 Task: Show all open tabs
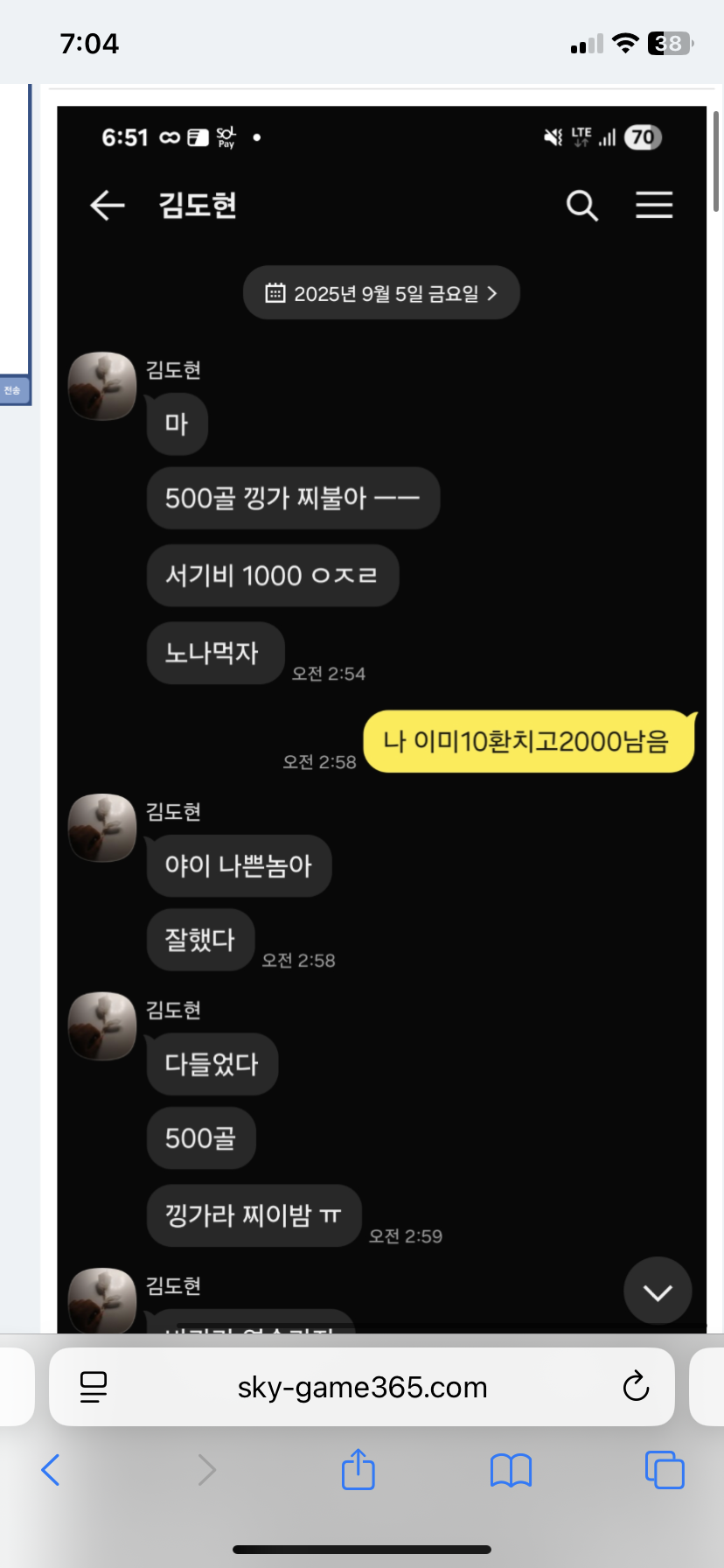pyautogui.click(x=664, y=1470)
